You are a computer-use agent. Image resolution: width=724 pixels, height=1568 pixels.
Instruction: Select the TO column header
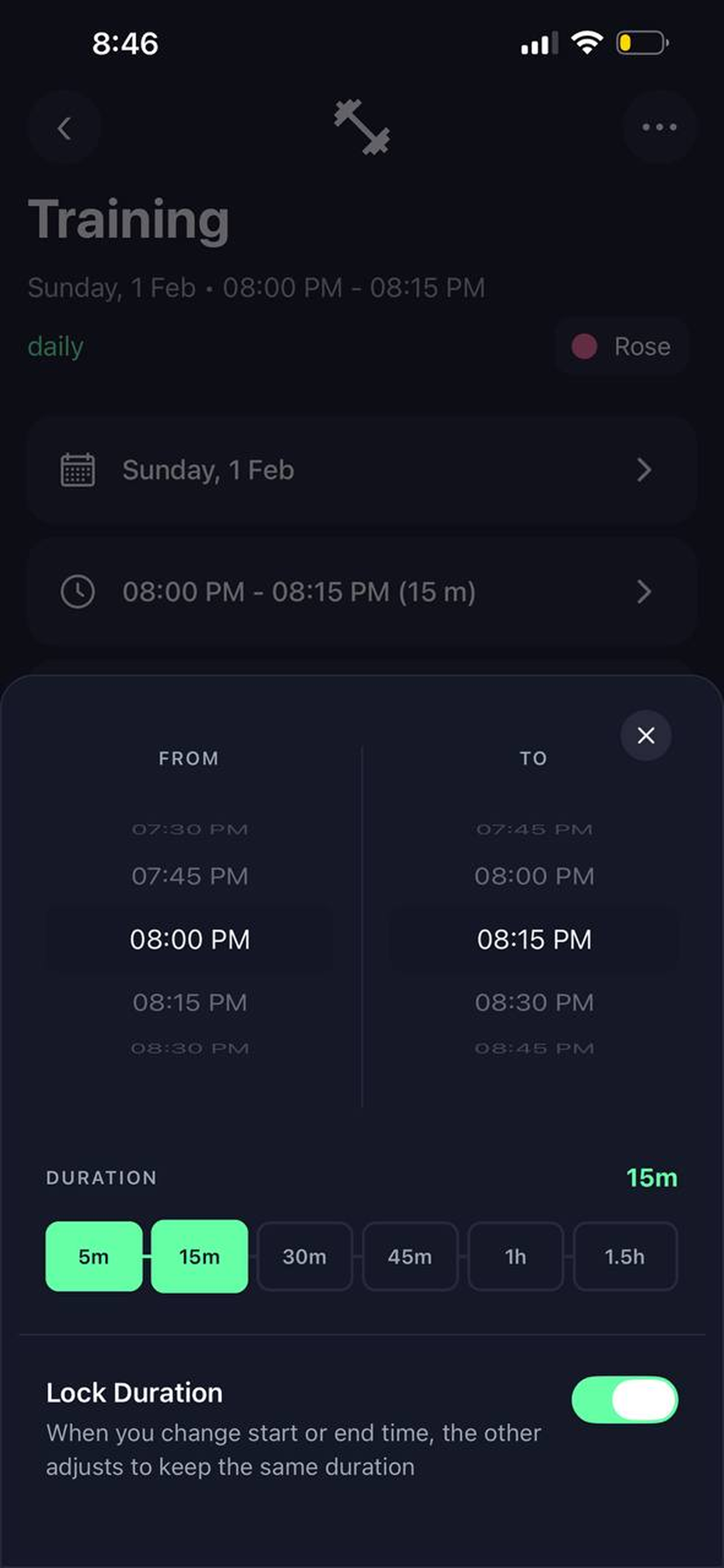(534, 758)
